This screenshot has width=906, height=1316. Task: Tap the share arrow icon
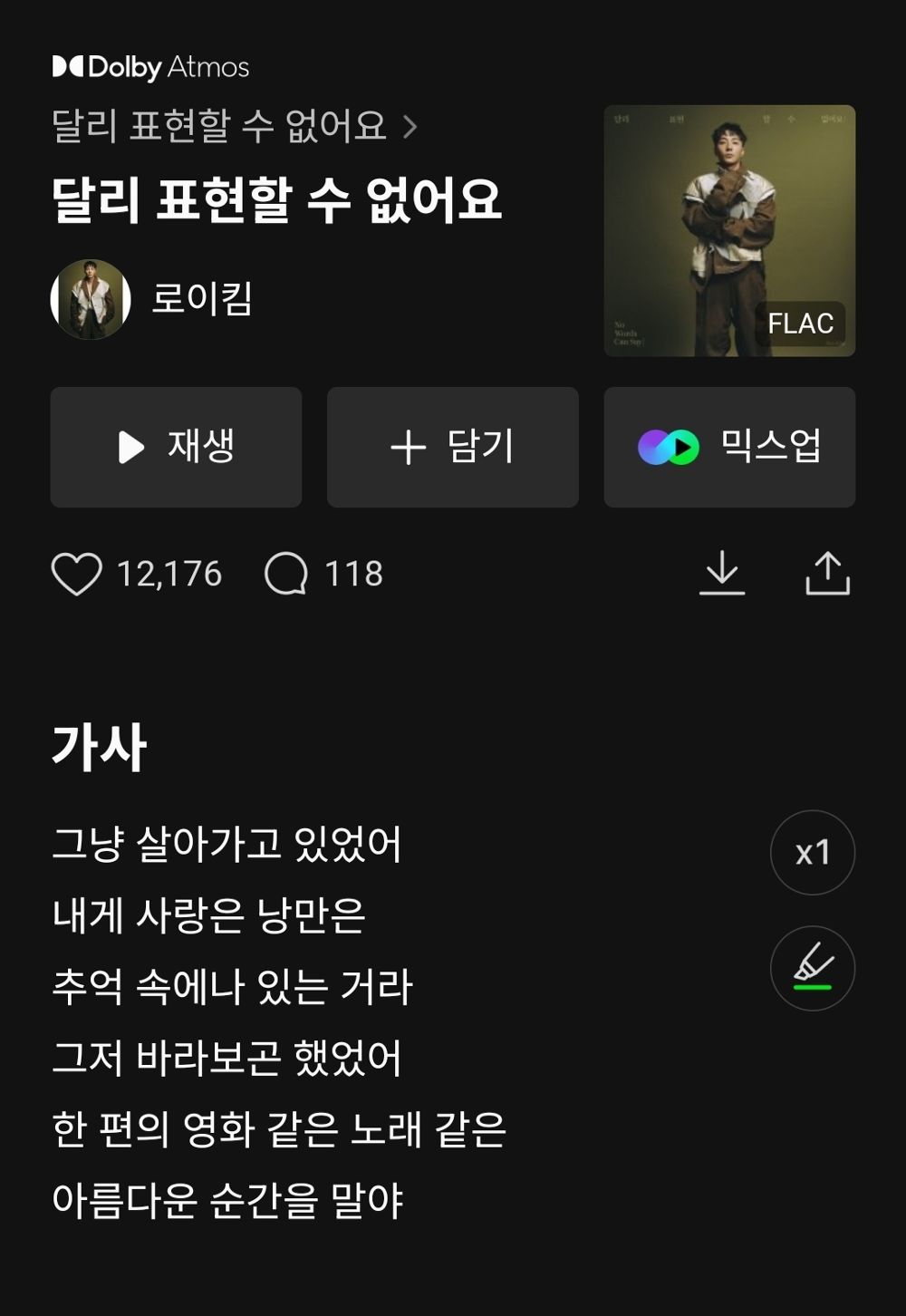pos(829,573)
